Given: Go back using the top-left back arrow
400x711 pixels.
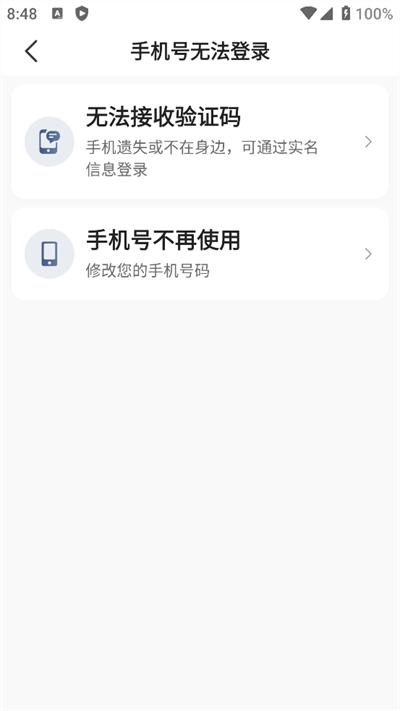Looking at the screenshot, I should [31, 51].
